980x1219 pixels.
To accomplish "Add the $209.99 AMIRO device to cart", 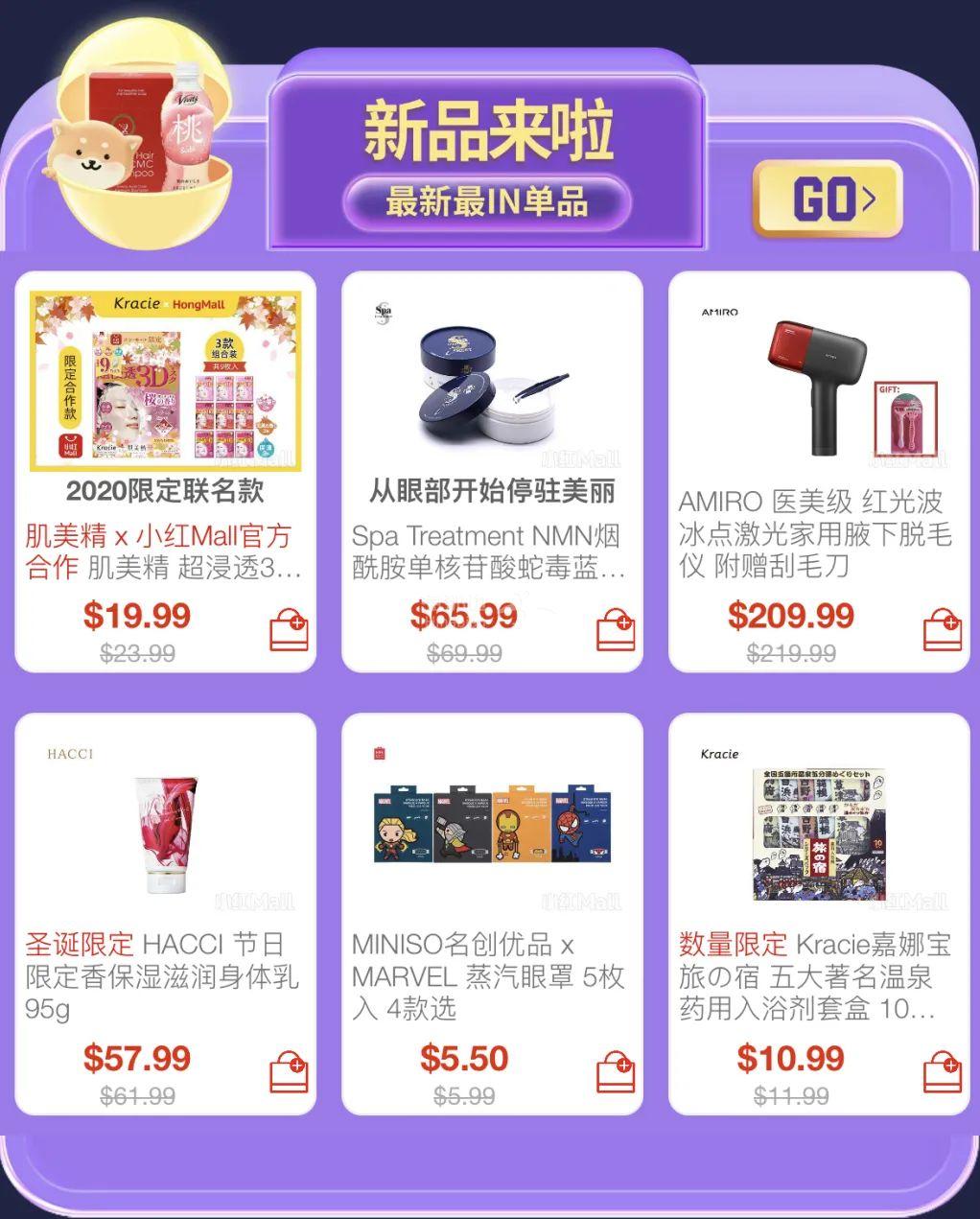I will pos(943,629).
